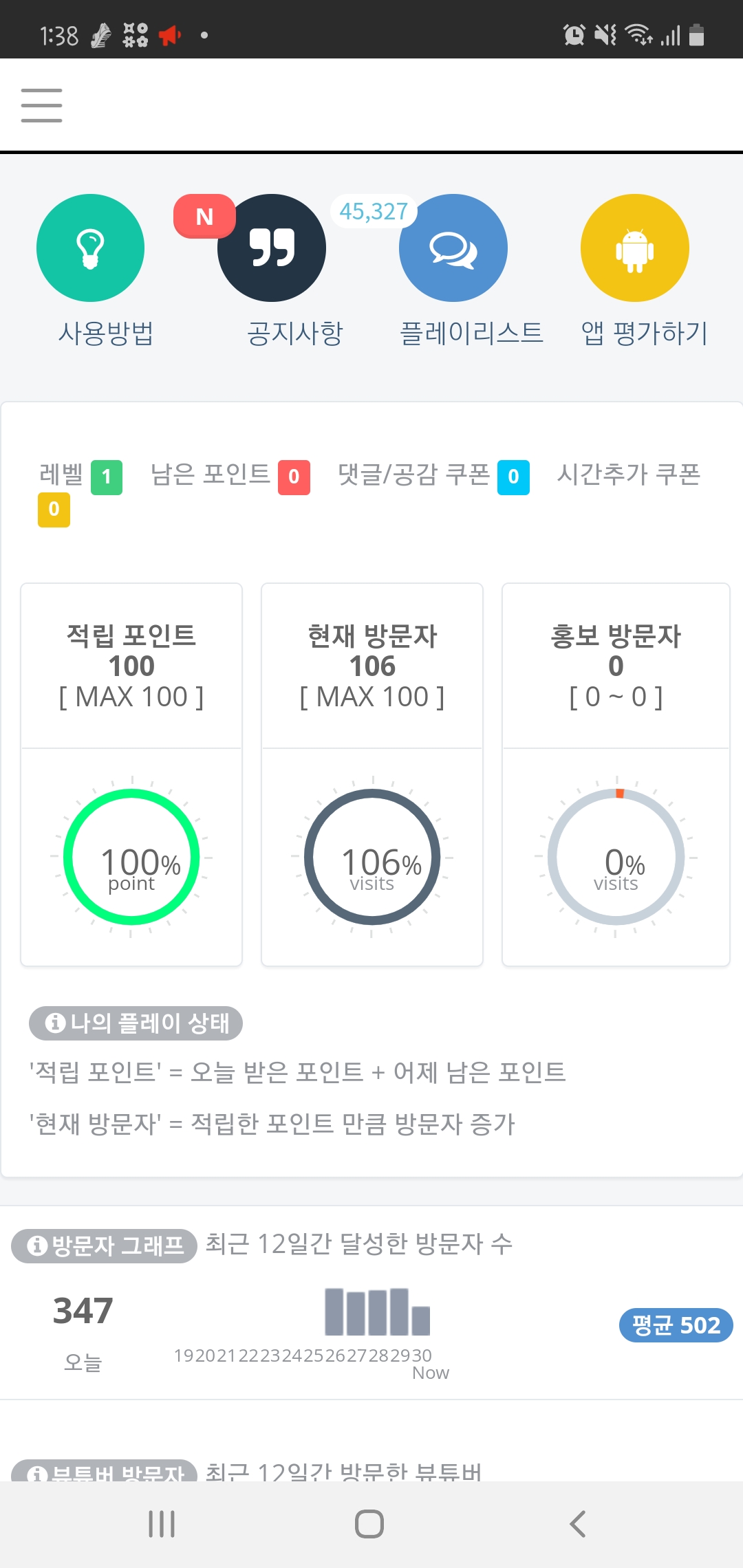Open the hamburger drawer menu
Screen dimensions: 743x1568
[41, 105]
